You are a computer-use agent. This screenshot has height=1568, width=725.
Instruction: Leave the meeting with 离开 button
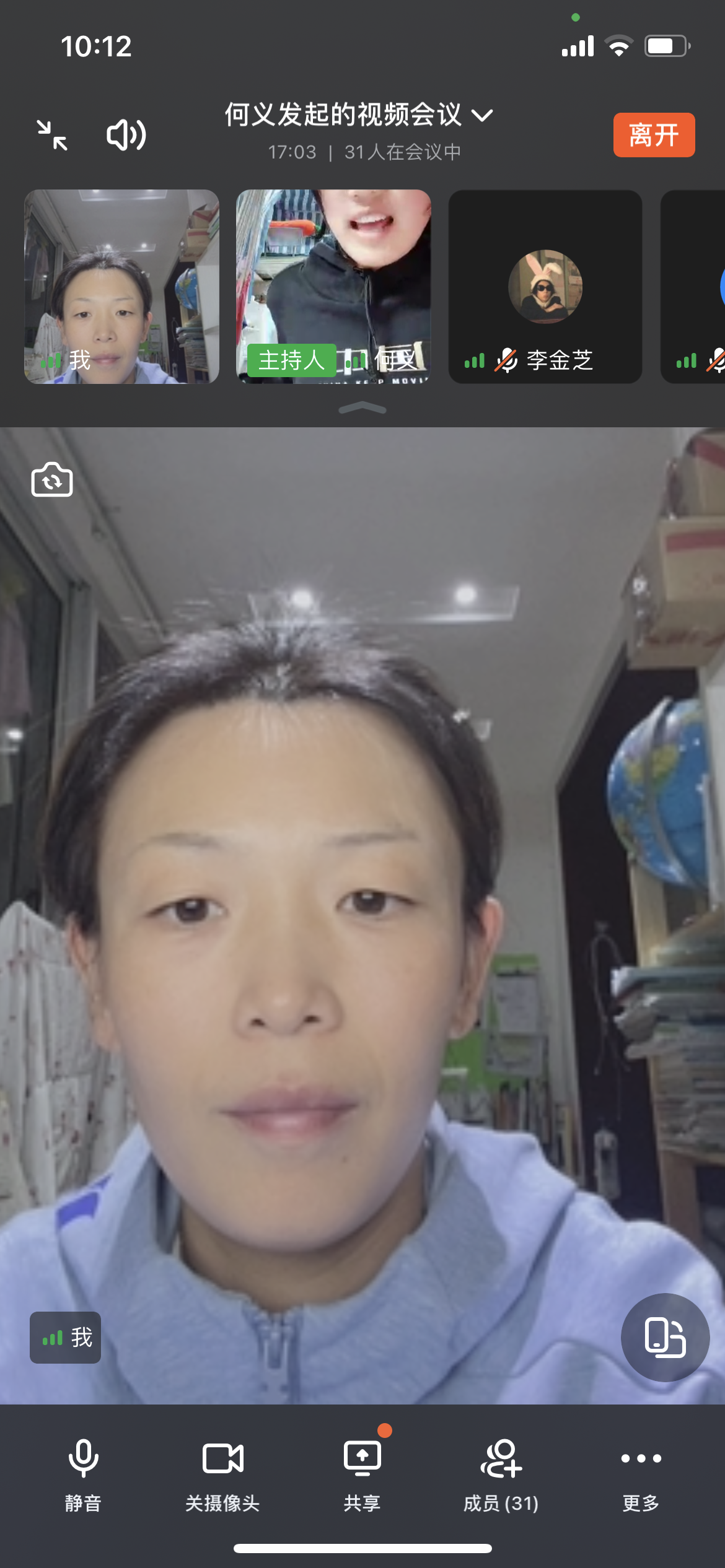coord(654,135)
